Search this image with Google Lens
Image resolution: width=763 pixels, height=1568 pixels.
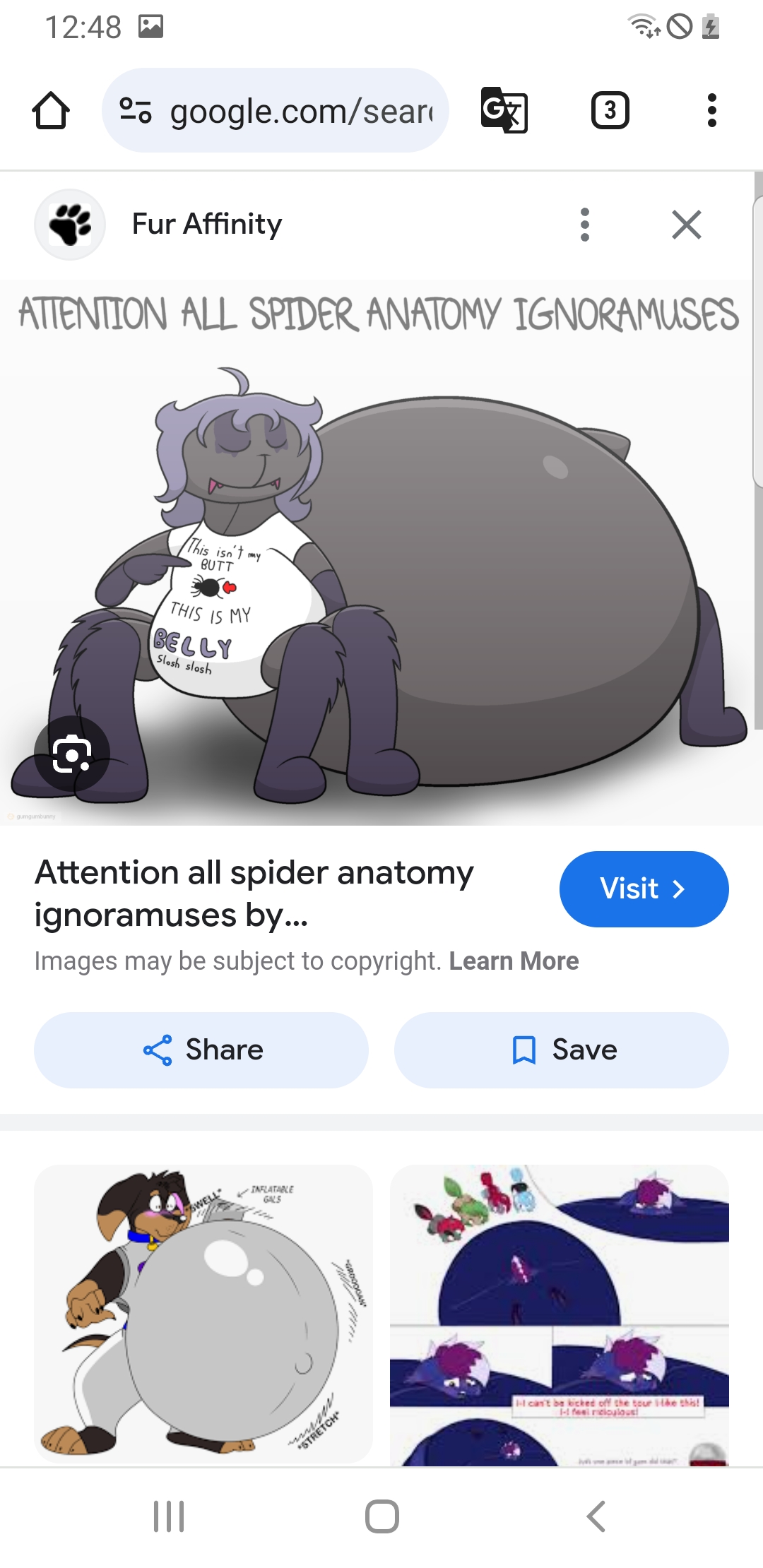click(x=71, y=754)
